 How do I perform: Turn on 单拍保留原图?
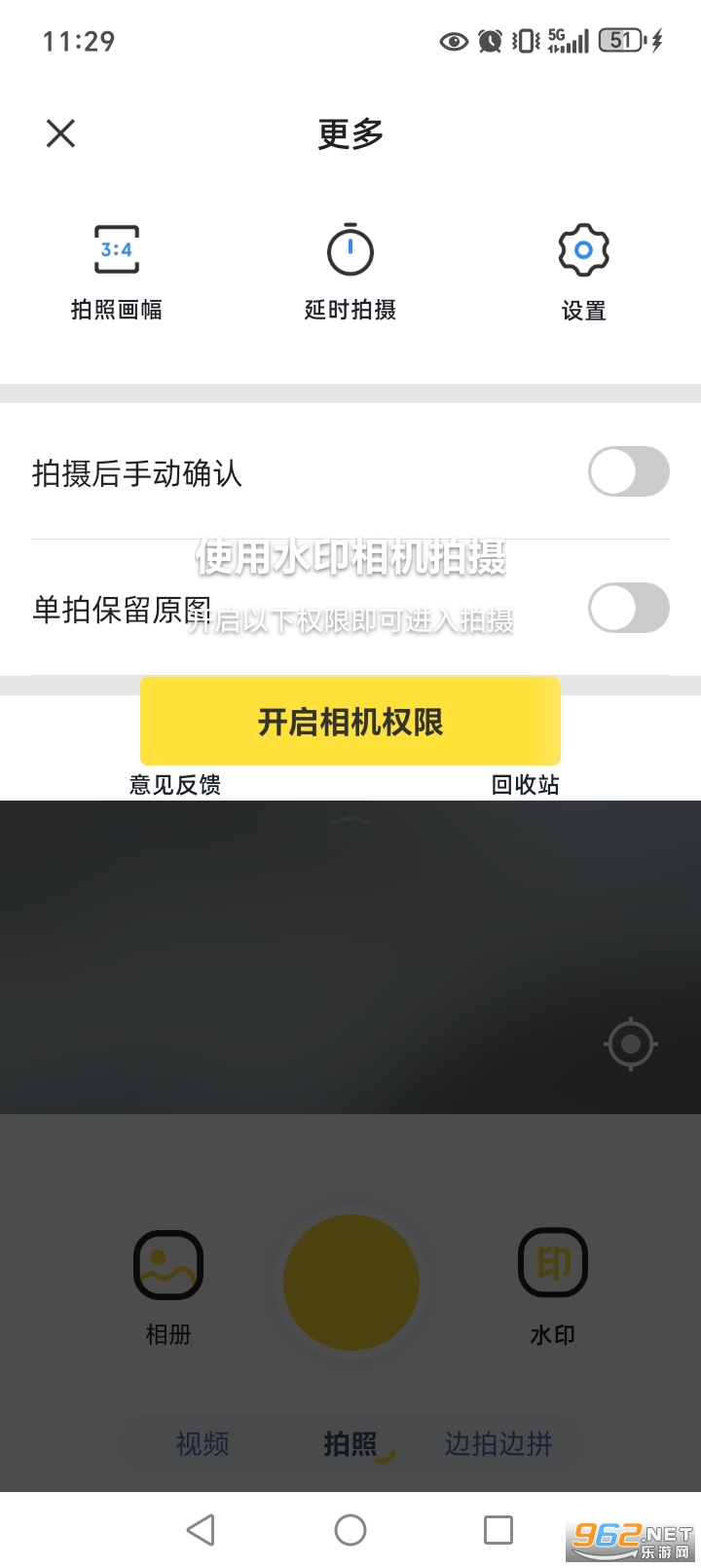coord(628,608)
